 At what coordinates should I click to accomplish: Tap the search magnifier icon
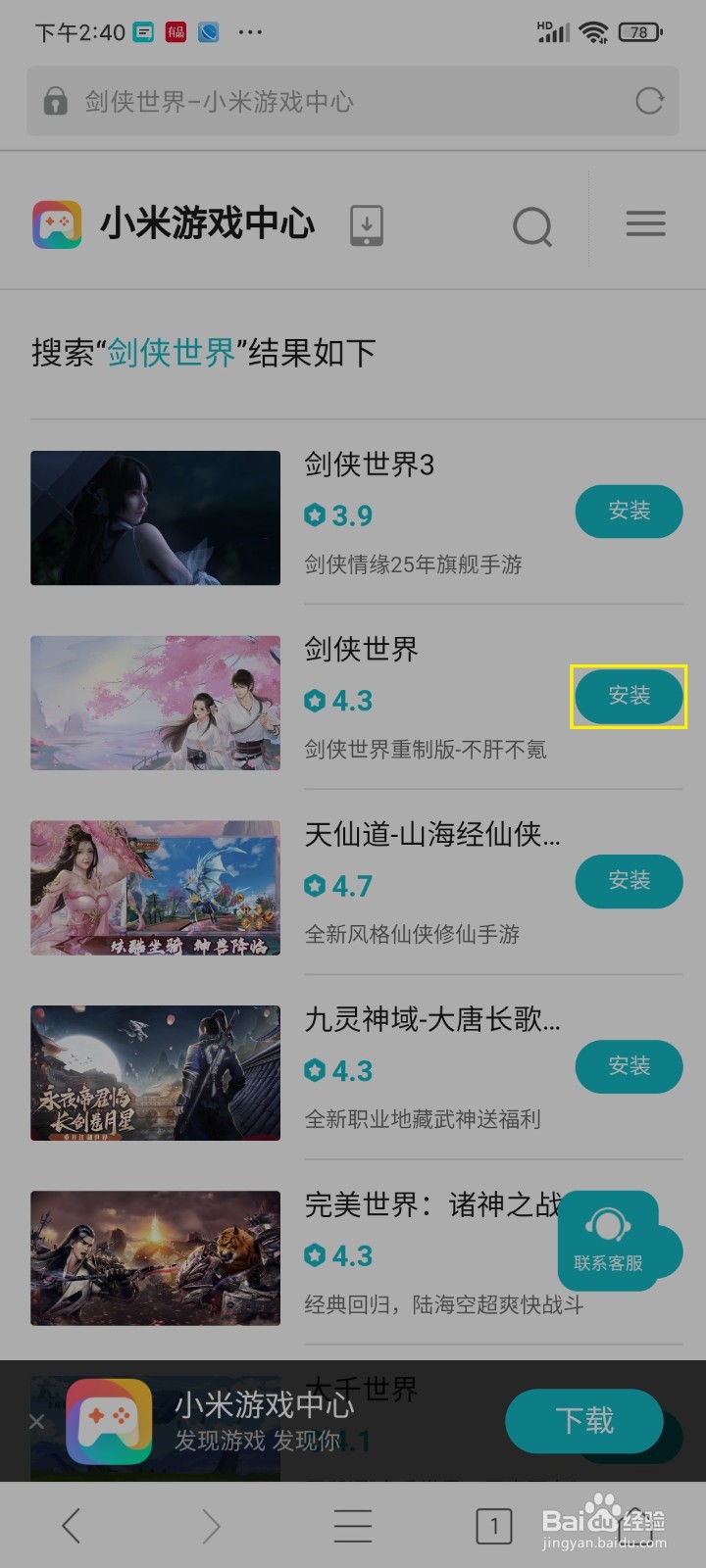pos(532,225)
